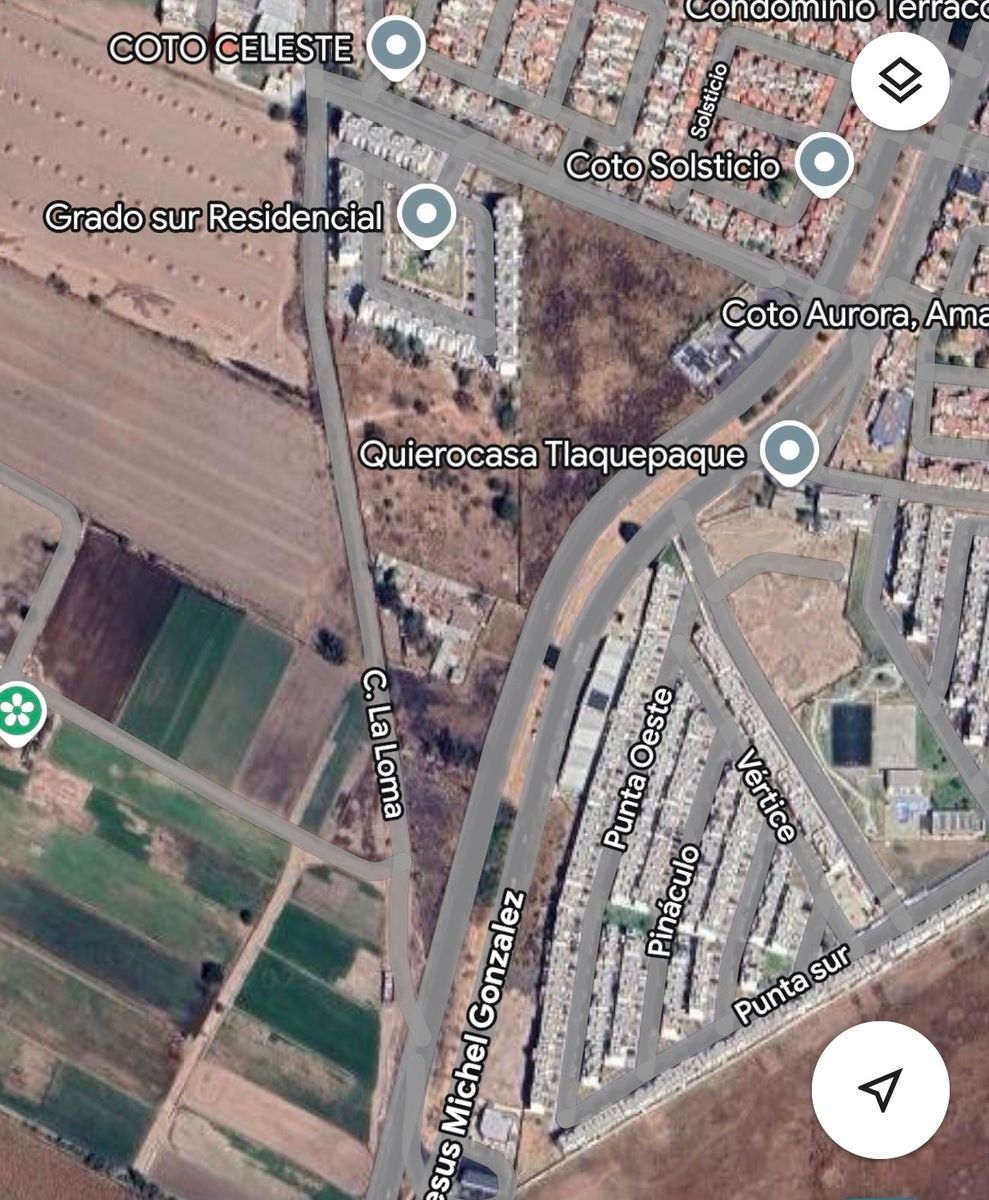Select the COTO CELESTE place pin

[396, 47]
